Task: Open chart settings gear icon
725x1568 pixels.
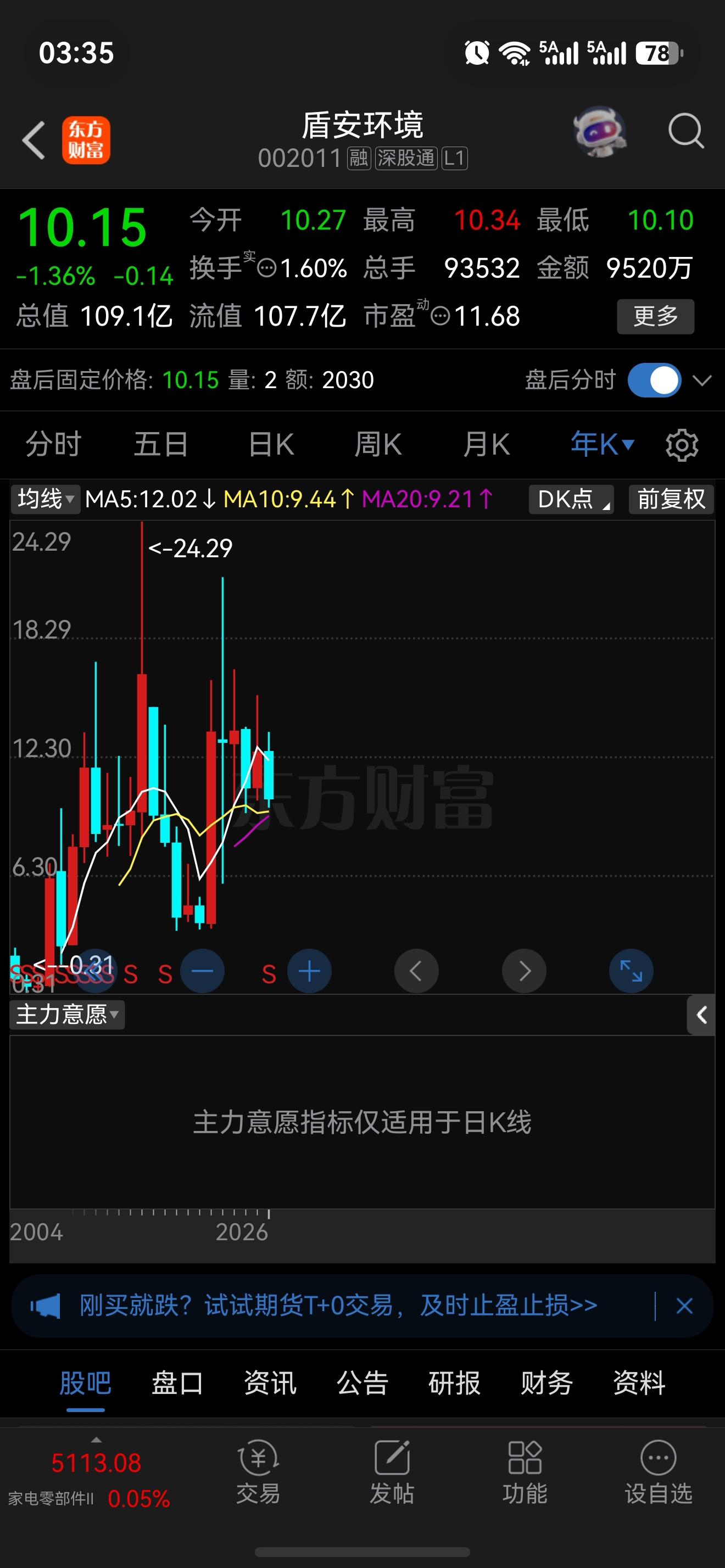Action: tap(682, 445)
